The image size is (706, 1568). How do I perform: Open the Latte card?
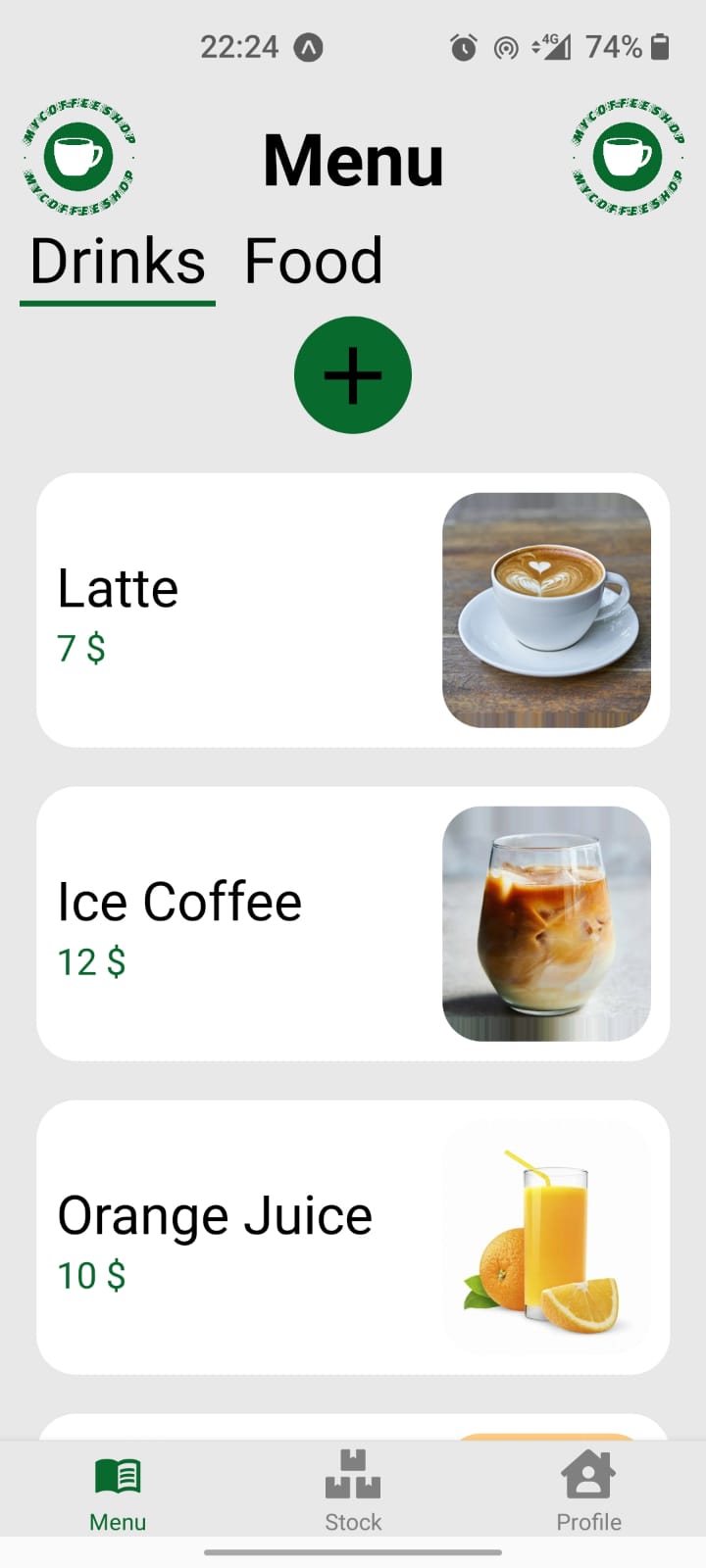[x=353, y=610]
